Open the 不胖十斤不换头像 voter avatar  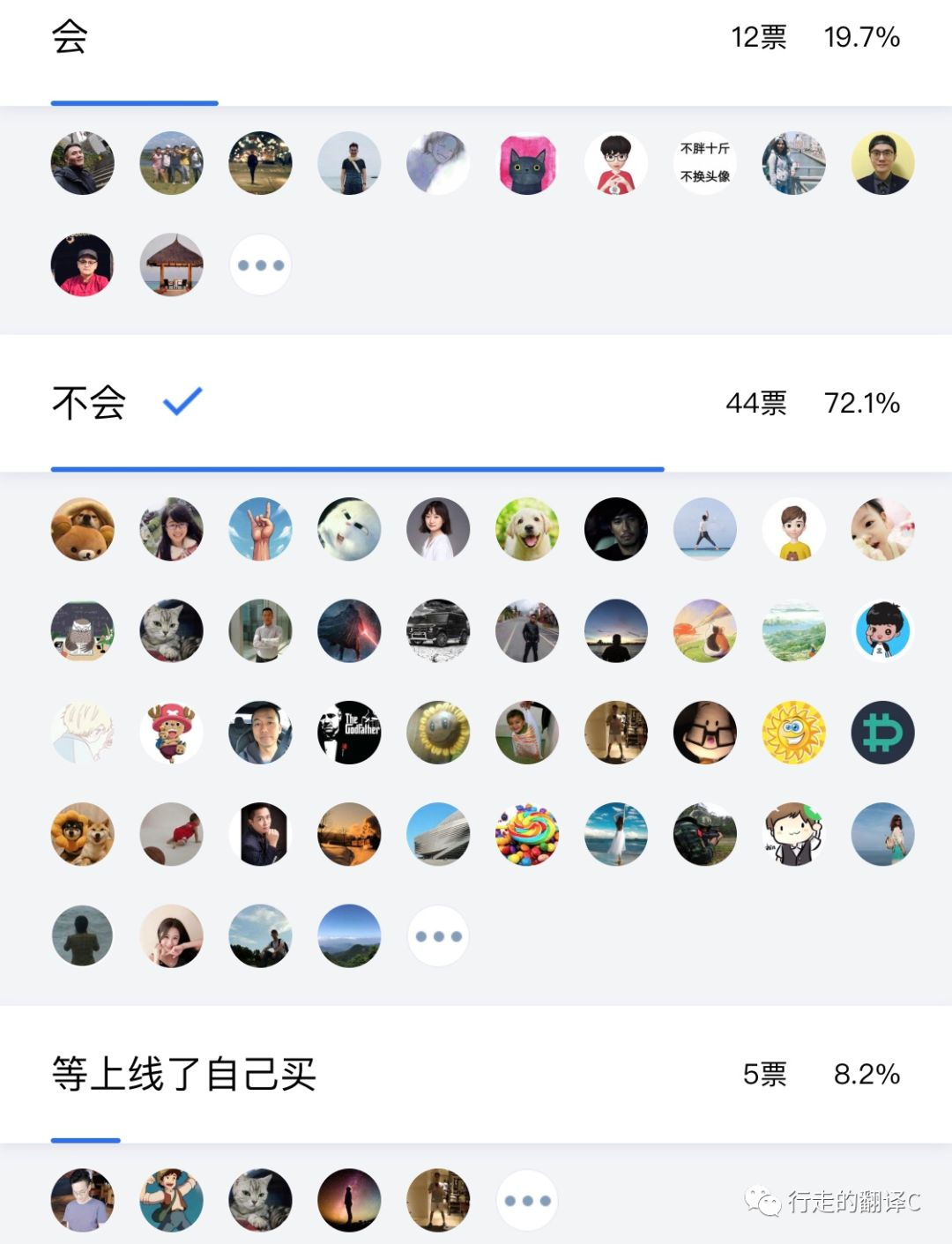pyautogui.click(x=704, y=163)
